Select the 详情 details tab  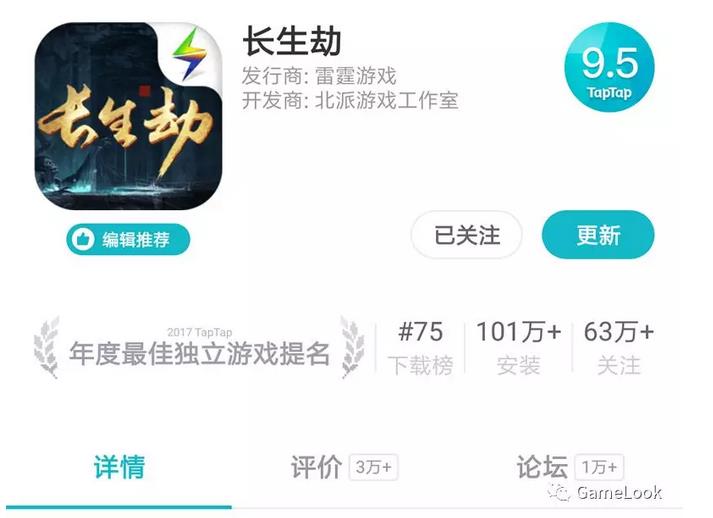pyautogui.click(x=119, y=466)
